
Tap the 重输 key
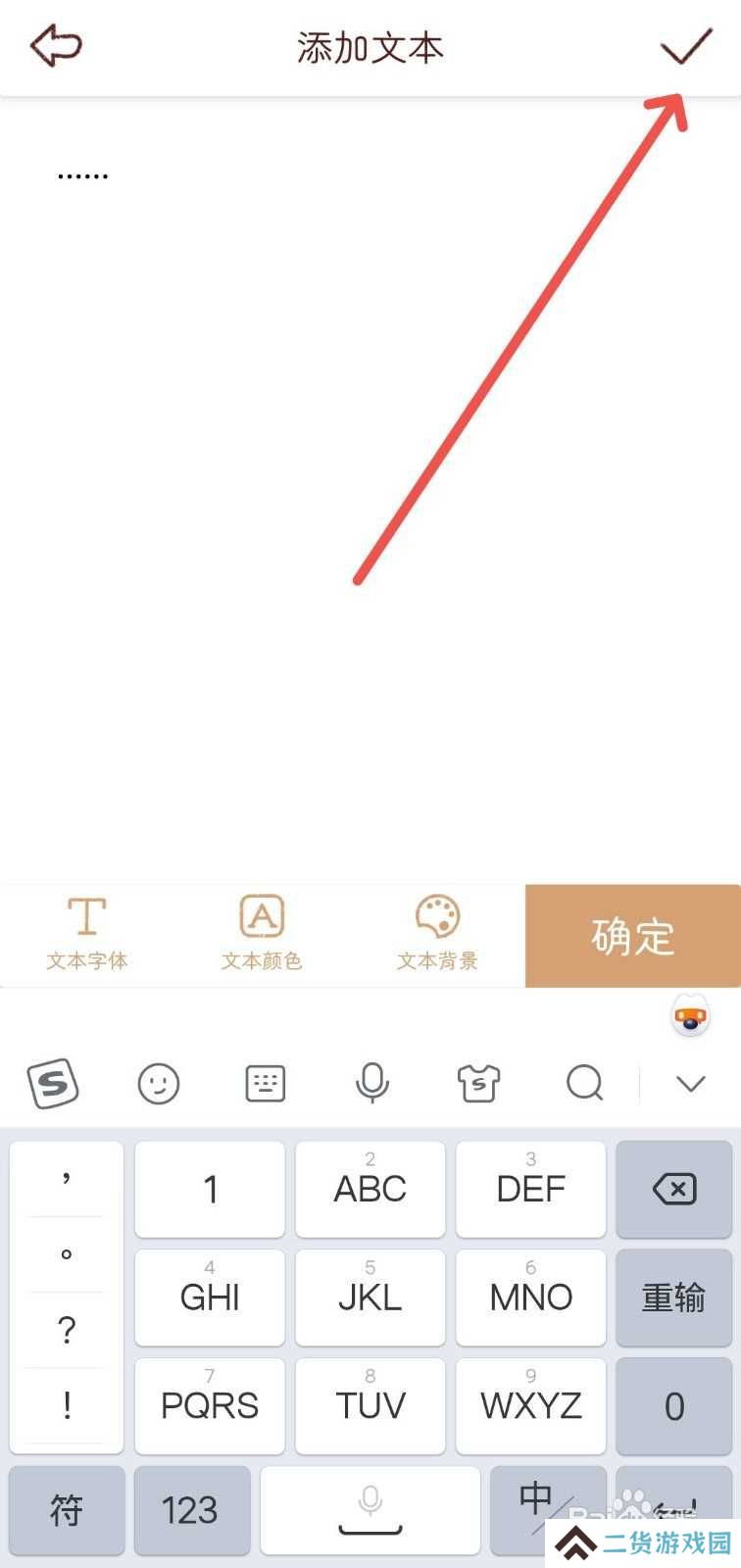[x=674, y=1298]
